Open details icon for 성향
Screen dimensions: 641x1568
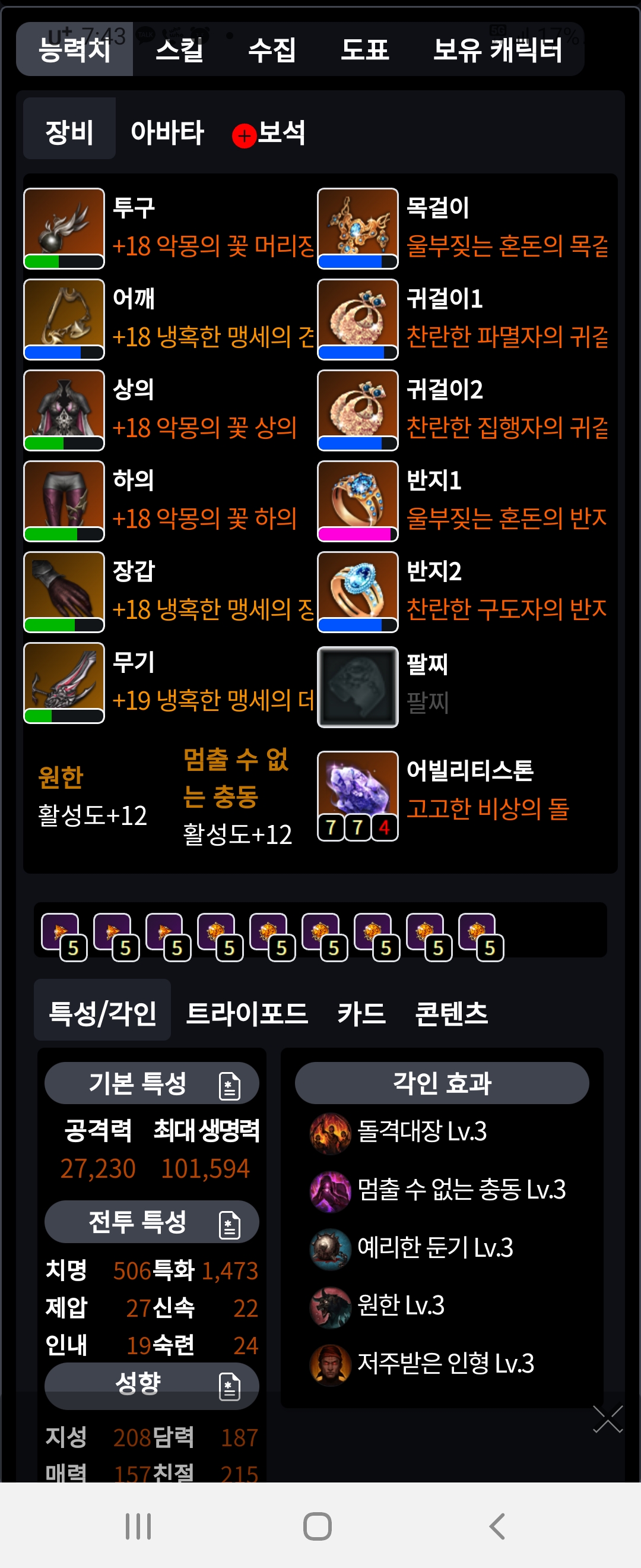(229, 1387)
